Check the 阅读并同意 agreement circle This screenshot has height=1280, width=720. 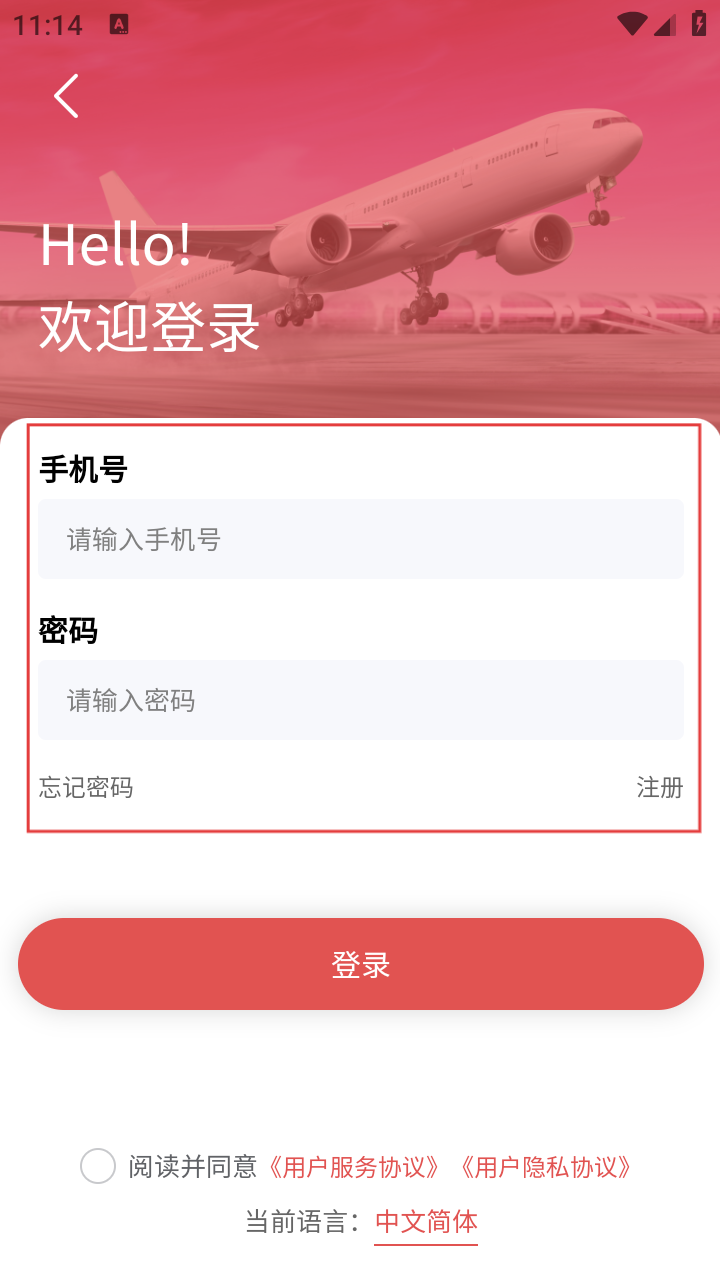98,1166
